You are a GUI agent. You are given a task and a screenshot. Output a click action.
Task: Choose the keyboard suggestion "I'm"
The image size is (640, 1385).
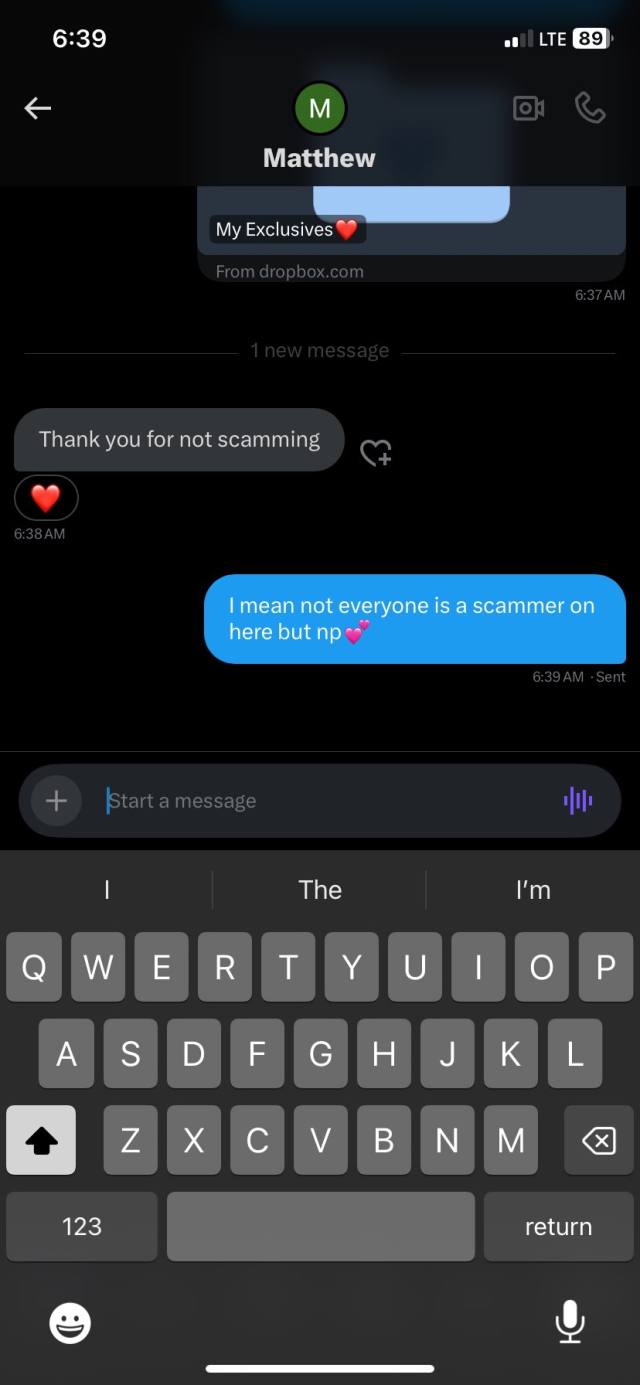(x=533, y=889)
